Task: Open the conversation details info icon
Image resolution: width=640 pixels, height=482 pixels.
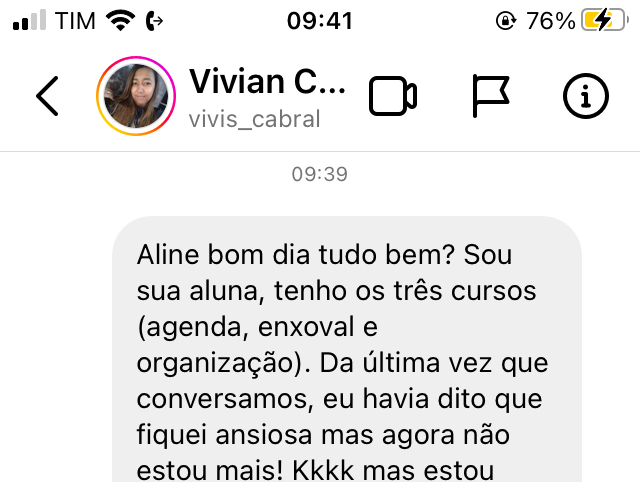Action: (x=586, y=96)
